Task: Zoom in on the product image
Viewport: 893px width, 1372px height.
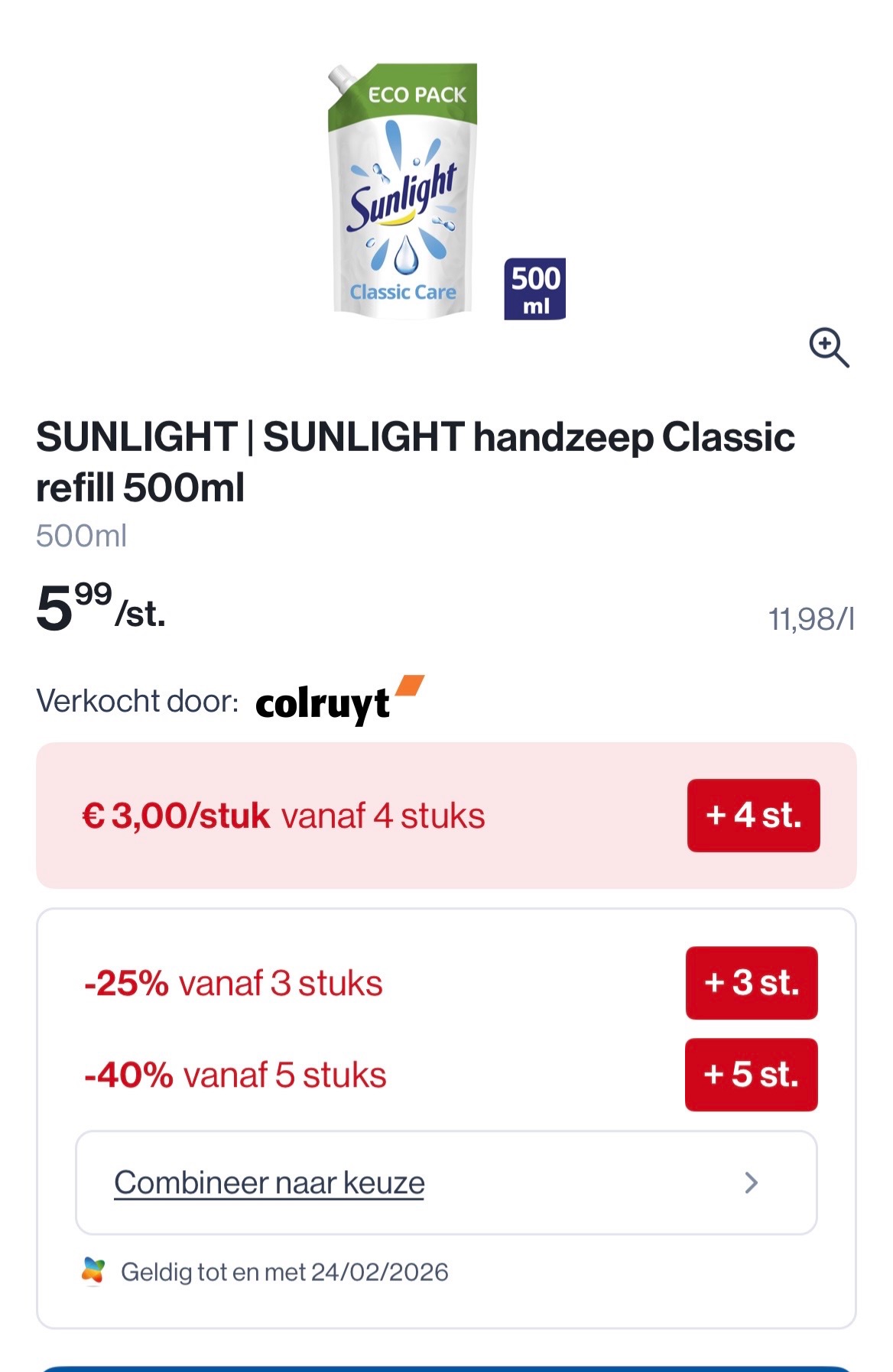Action: (x=829, y=348)
